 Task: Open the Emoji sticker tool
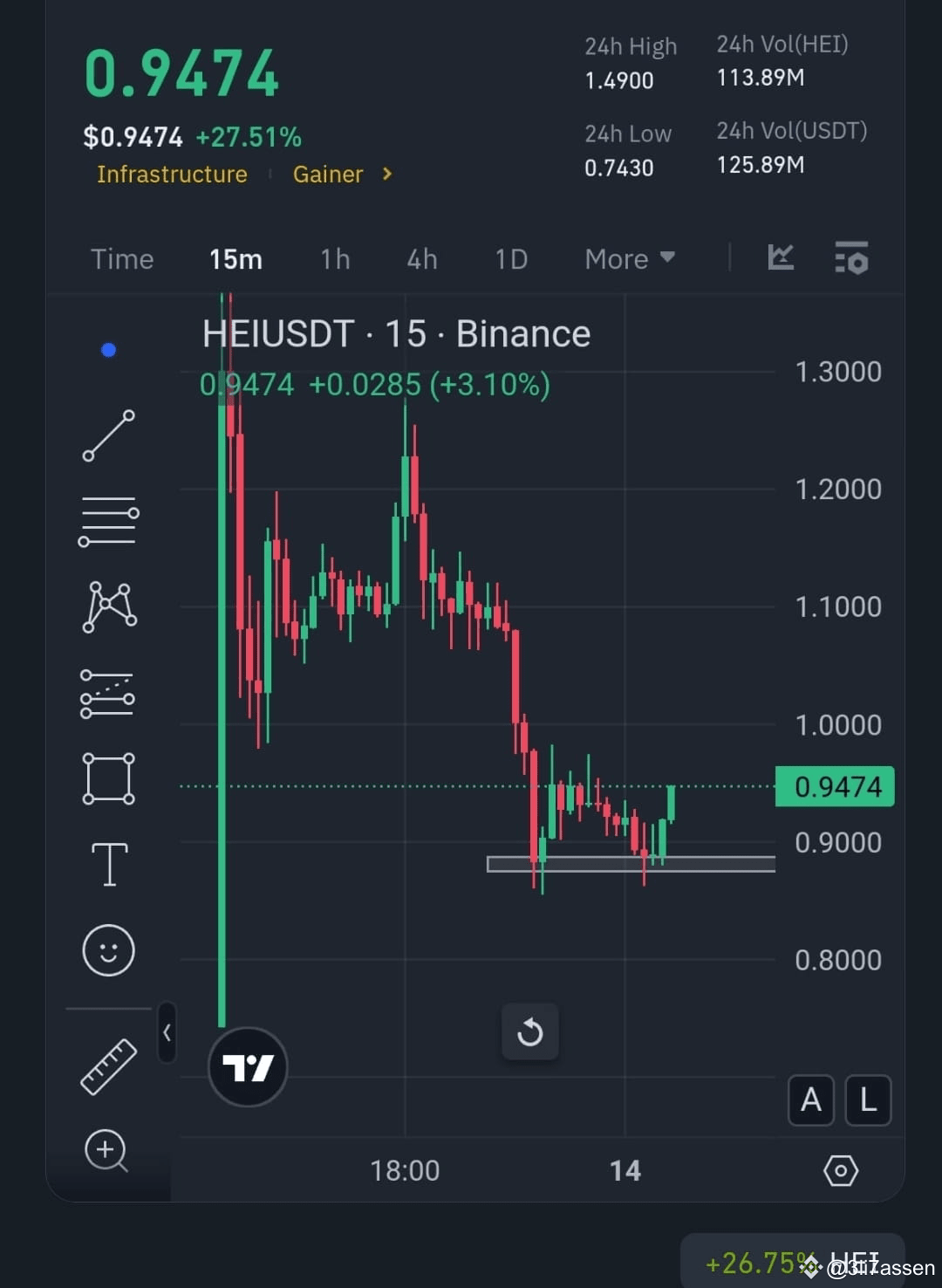tap(108, 951)
